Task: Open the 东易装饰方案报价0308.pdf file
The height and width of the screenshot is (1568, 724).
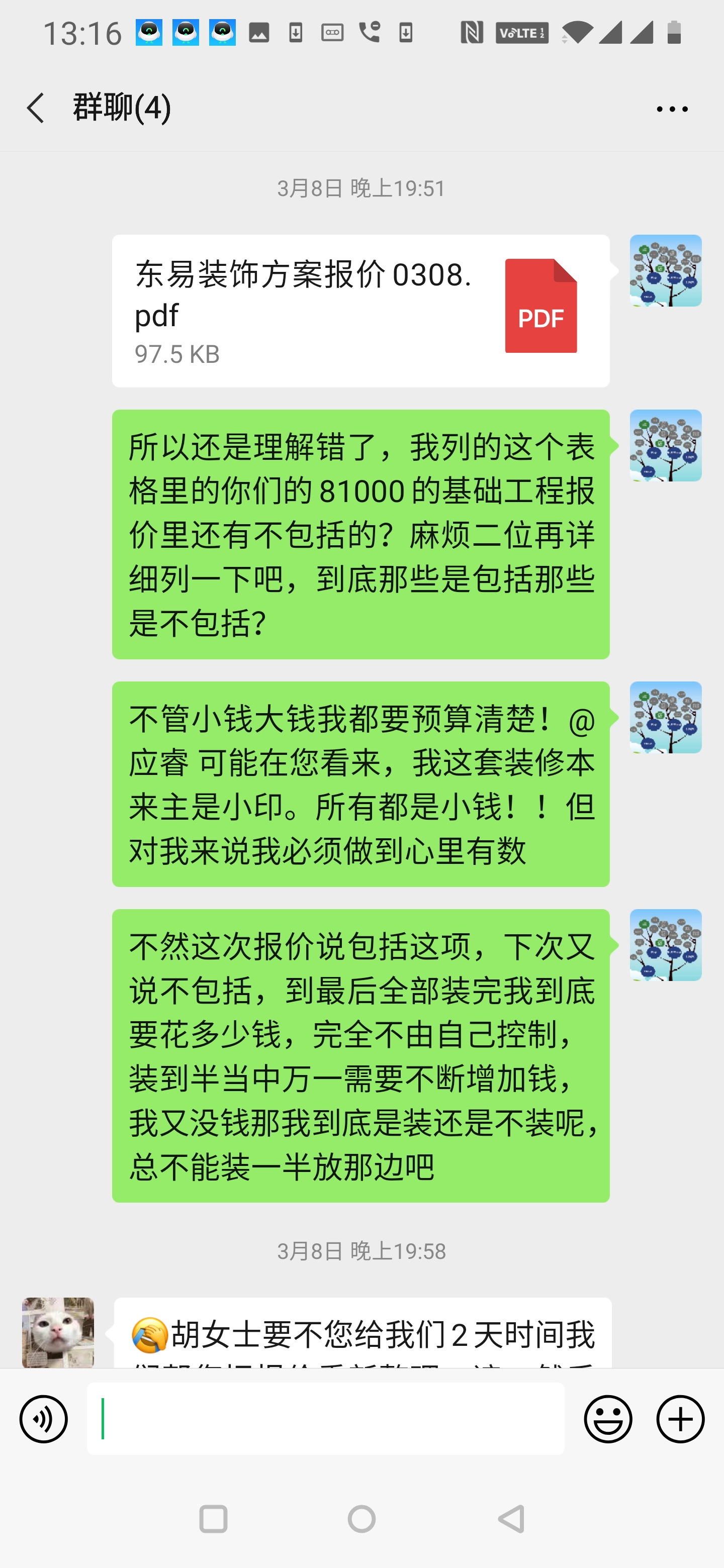Action: point(360,311)
